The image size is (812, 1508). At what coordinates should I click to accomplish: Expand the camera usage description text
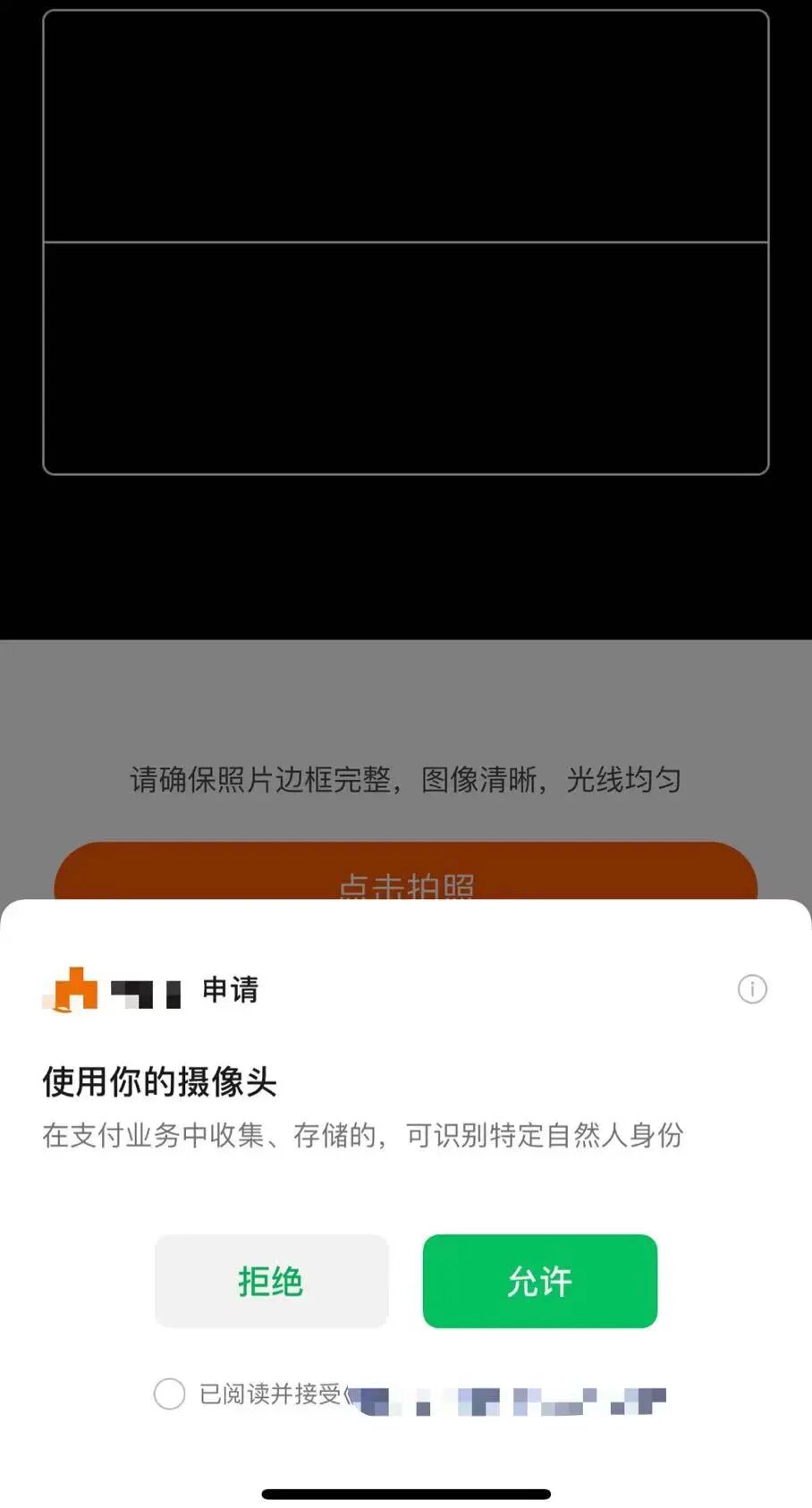pyautogui.click(x=362, y=1136)
